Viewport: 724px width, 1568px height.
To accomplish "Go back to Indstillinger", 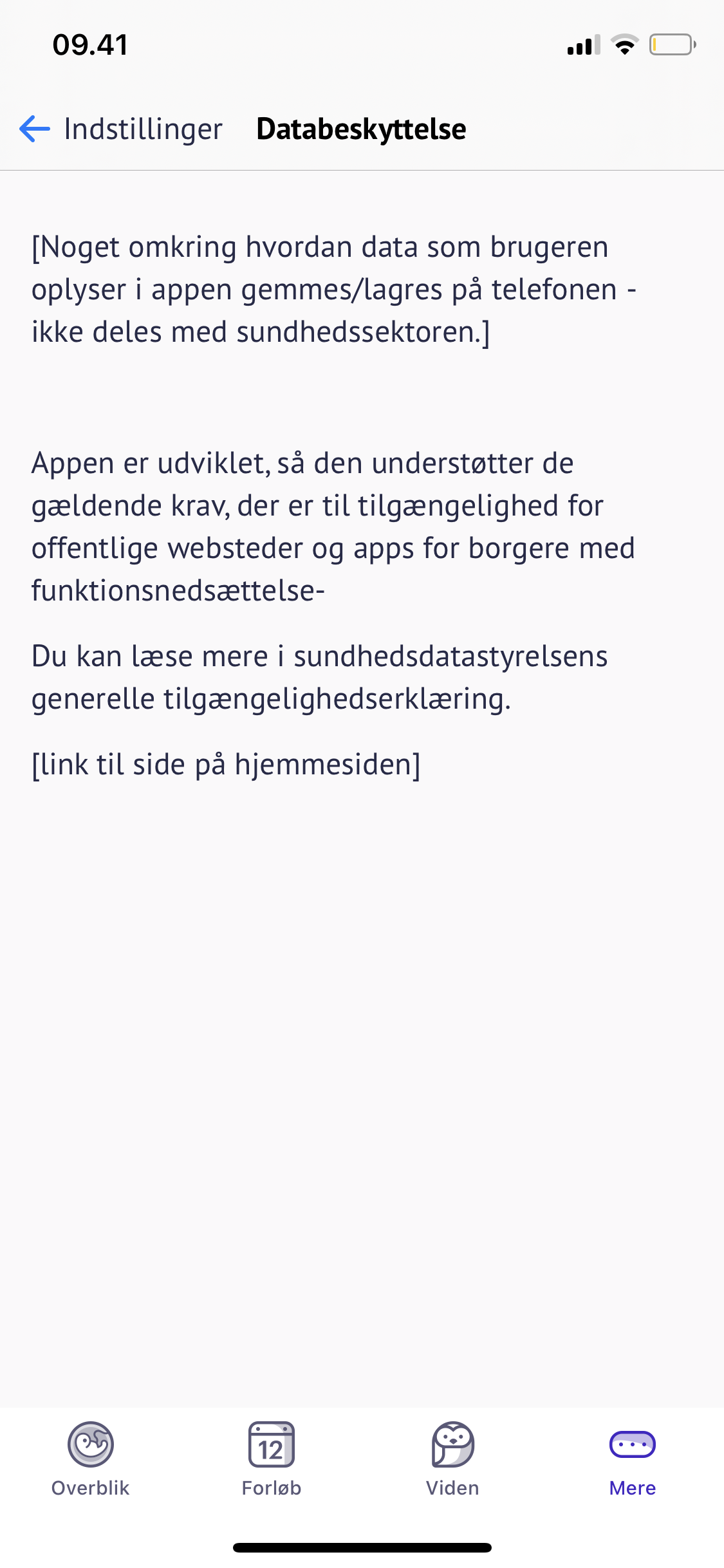I will [x=121, y=129].
